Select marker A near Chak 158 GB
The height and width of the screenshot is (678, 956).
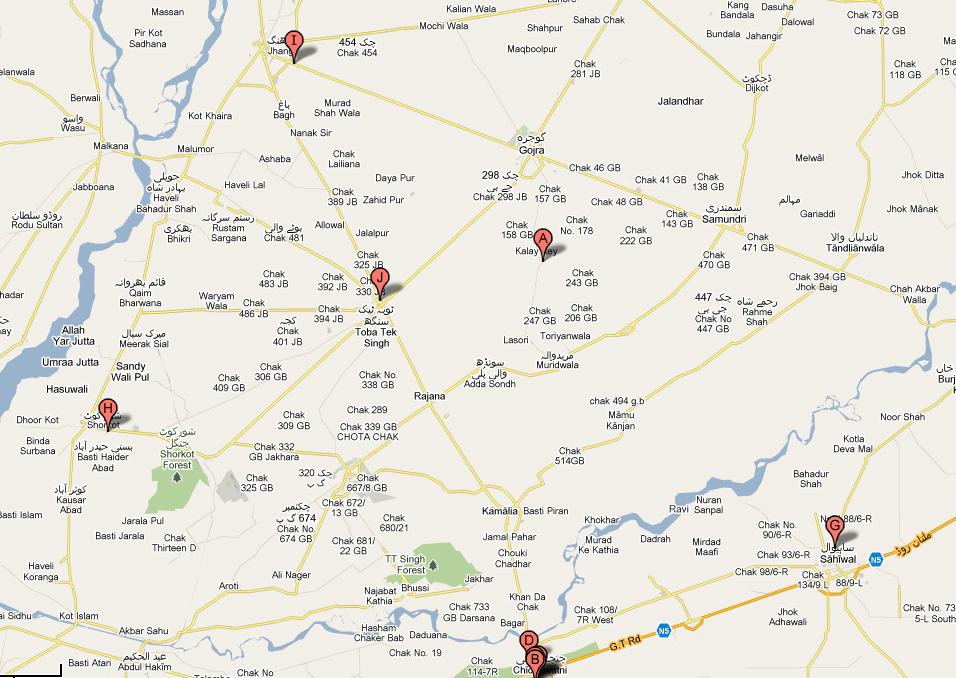coord(543,240)
